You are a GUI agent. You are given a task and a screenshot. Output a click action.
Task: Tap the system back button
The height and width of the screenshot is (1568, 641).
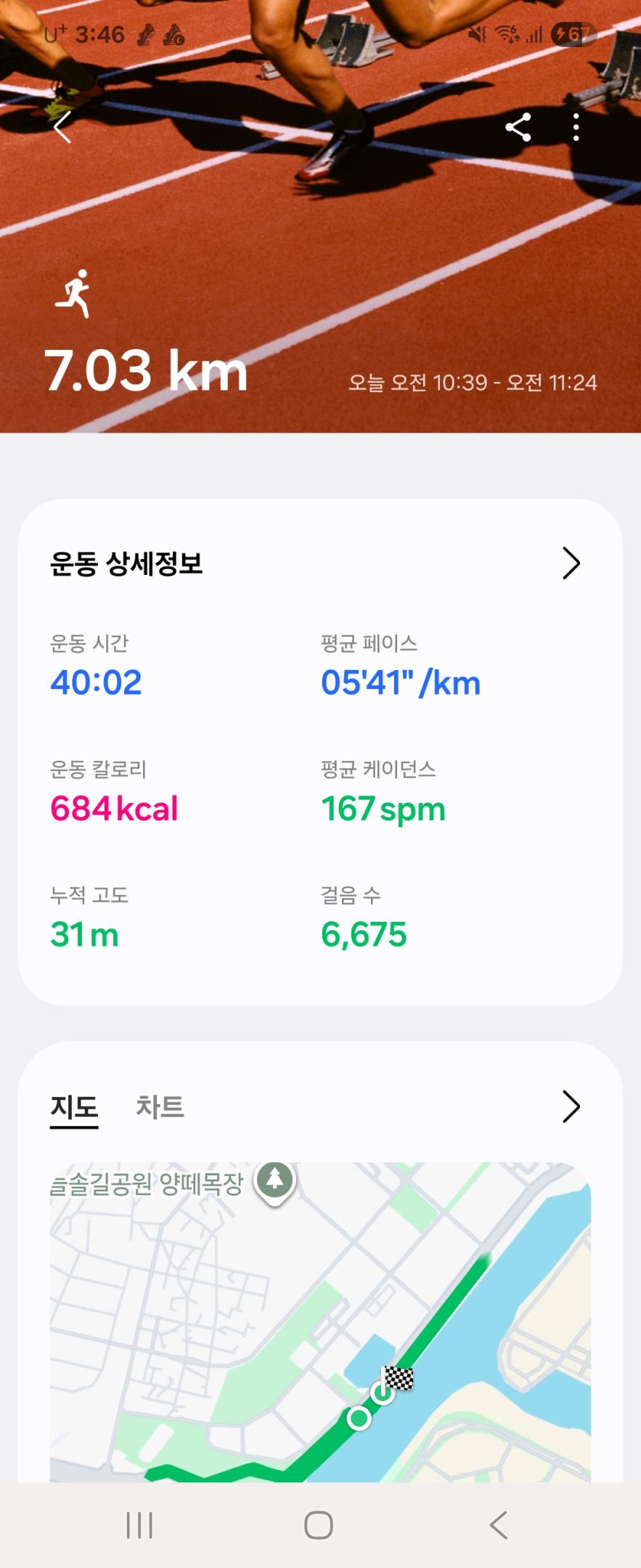(499, 1524)
